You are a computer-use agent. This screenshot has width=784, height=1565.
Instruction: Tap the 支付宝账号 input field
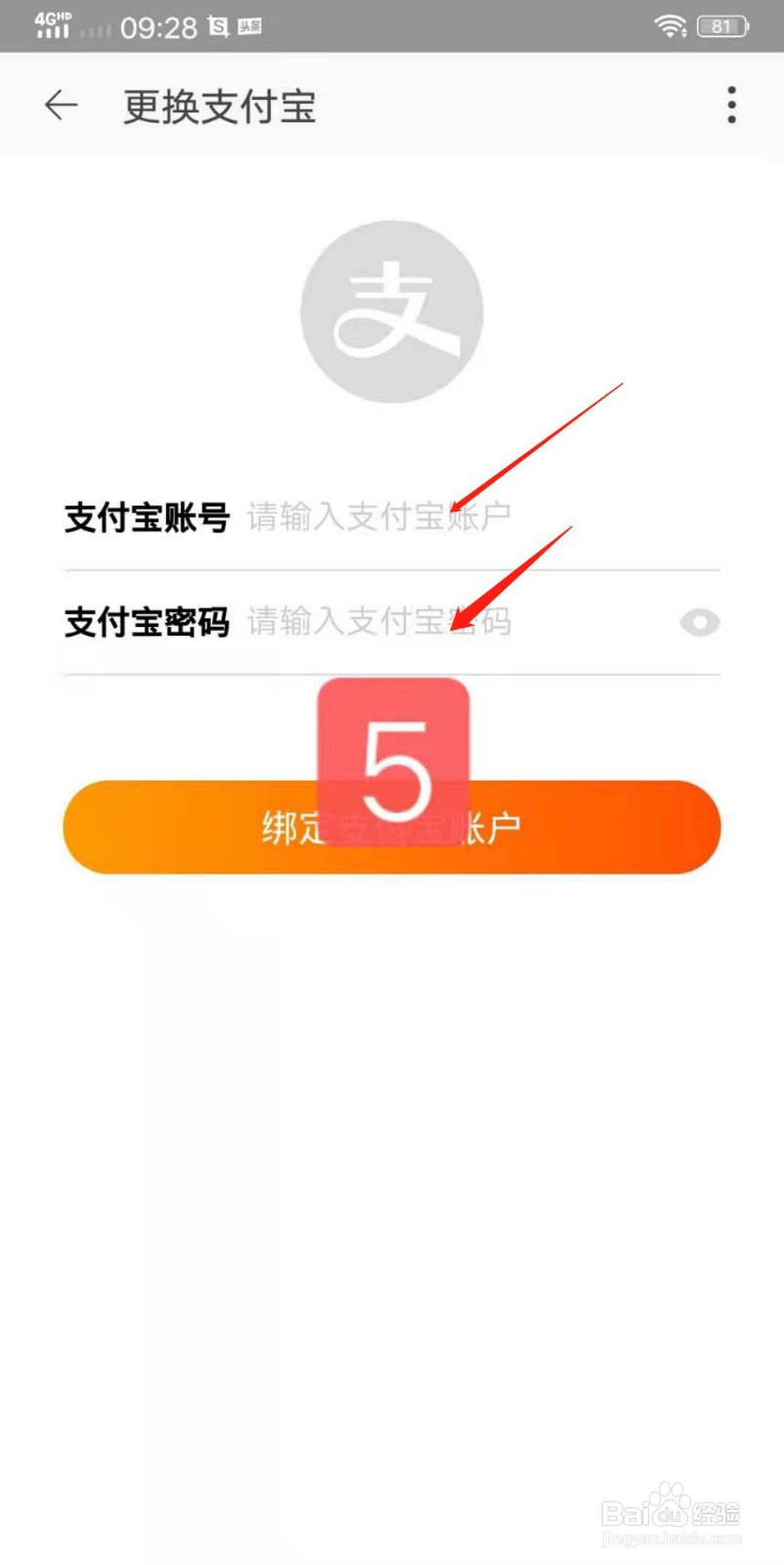point(469,516)
